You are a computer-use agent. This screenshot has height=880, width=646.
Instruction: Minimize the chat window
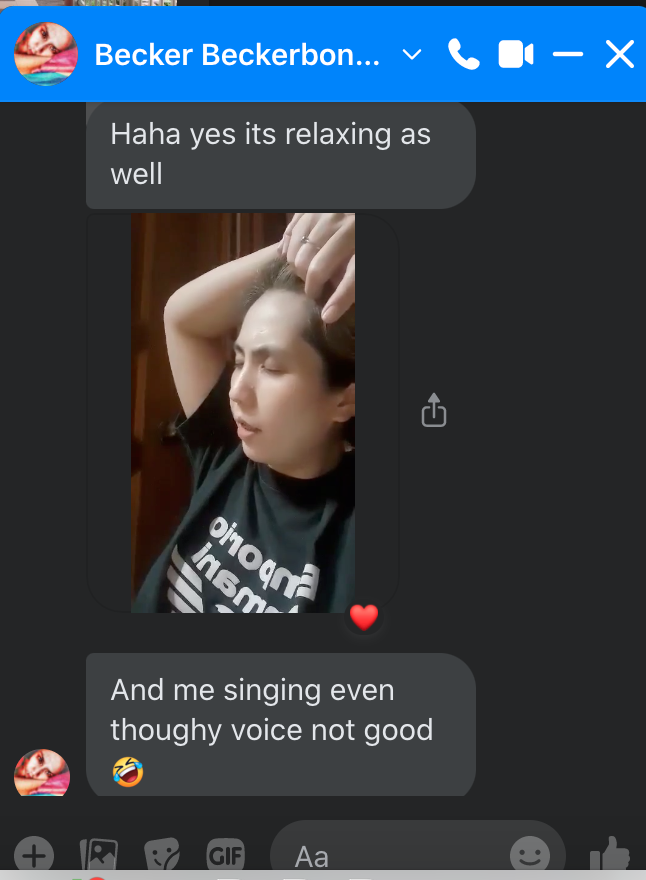tap(567, 55)
